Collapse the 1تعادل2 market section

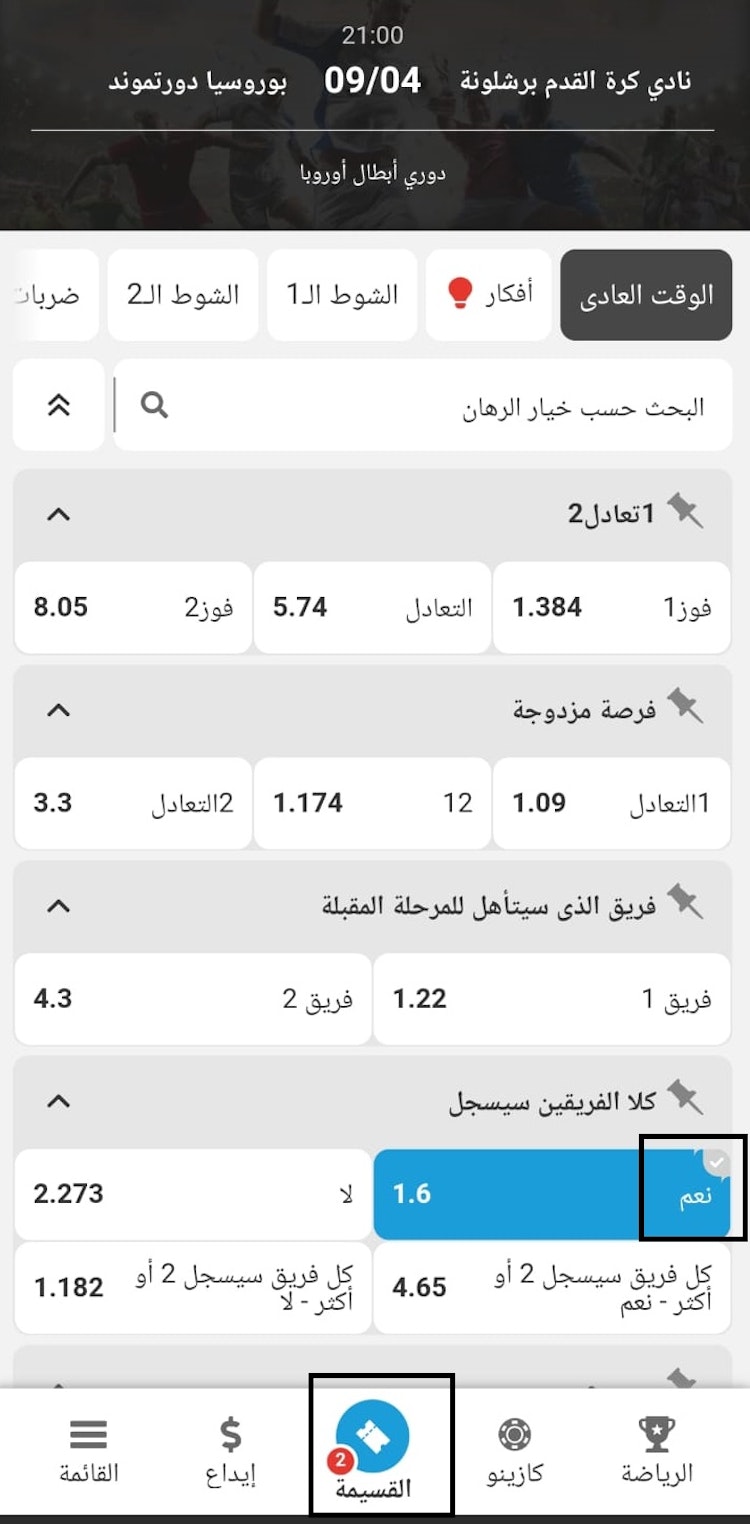tap(57, 513)
